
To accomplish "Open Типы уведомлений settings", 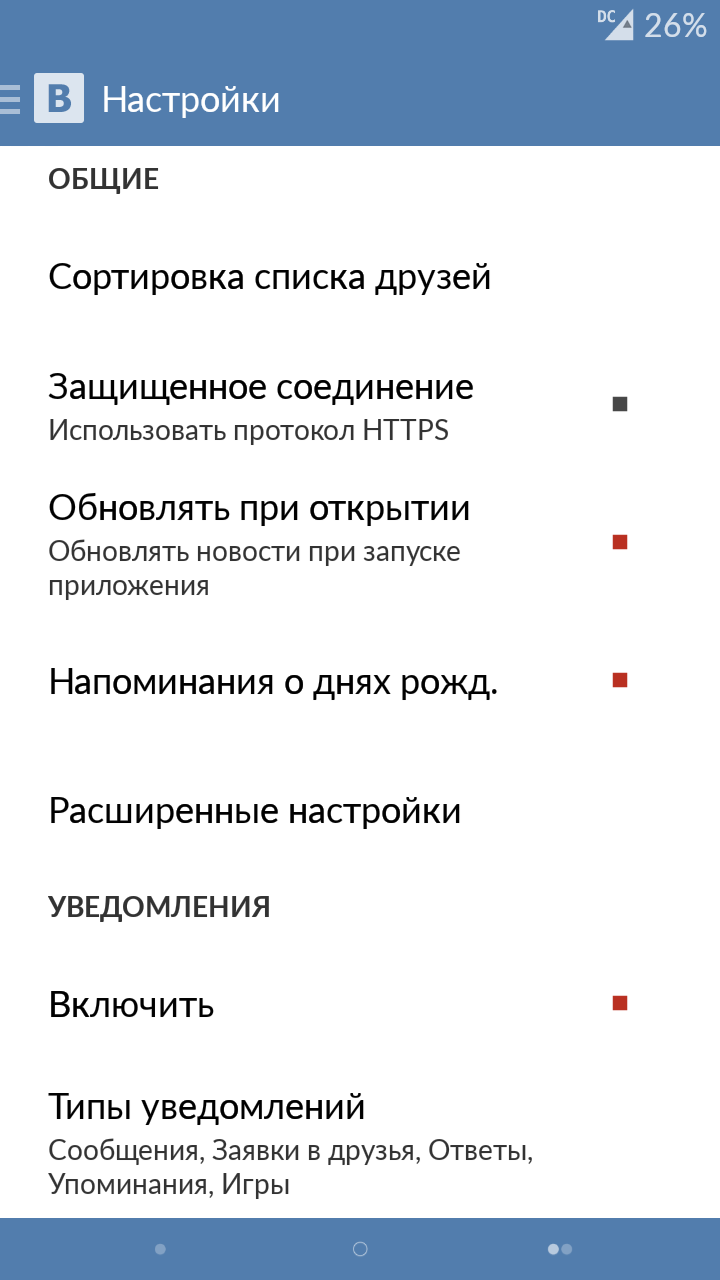I will (360, 1143).
